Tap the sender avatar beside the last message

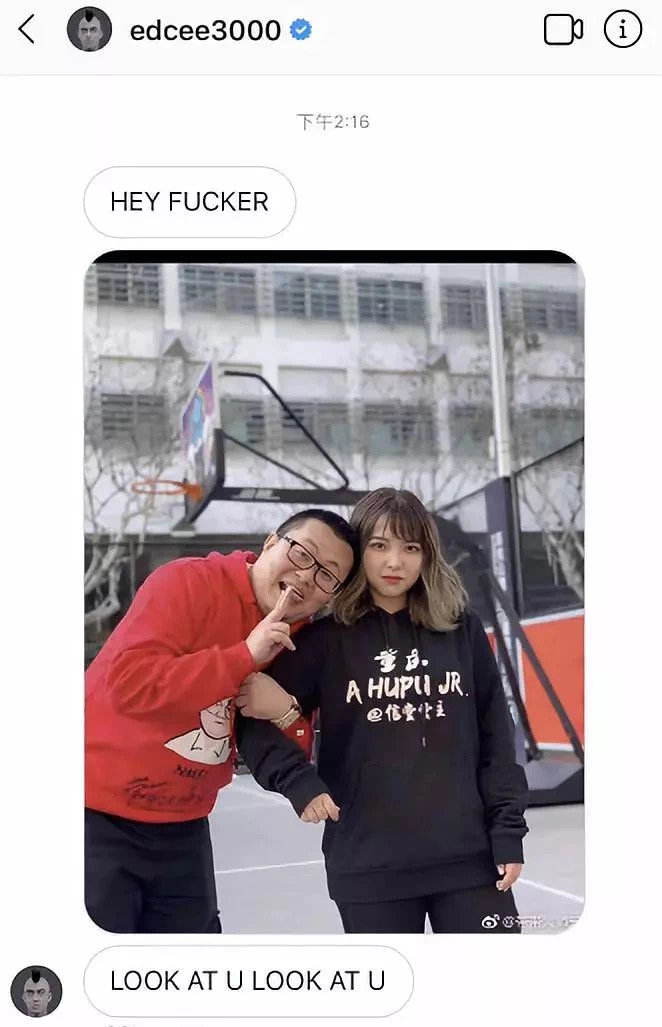pos(36,991)
